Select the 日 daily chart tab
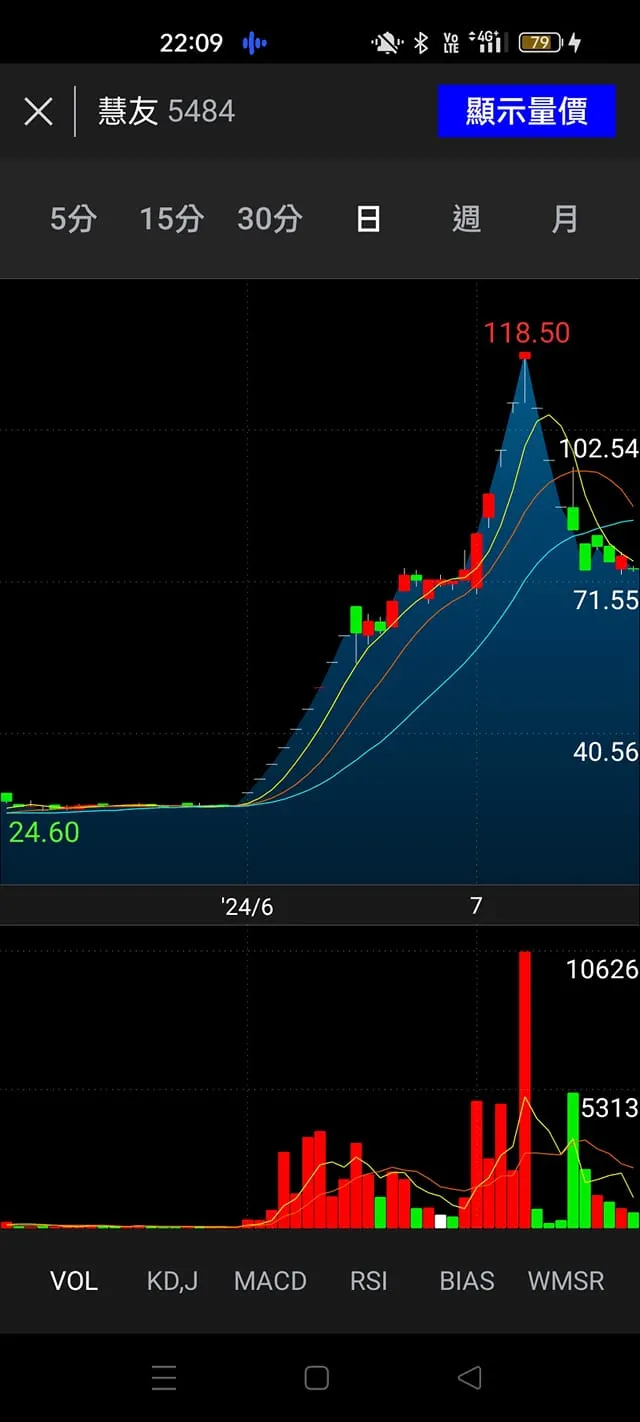Viewport: 640px width, 1422px height. pos(368,219)
